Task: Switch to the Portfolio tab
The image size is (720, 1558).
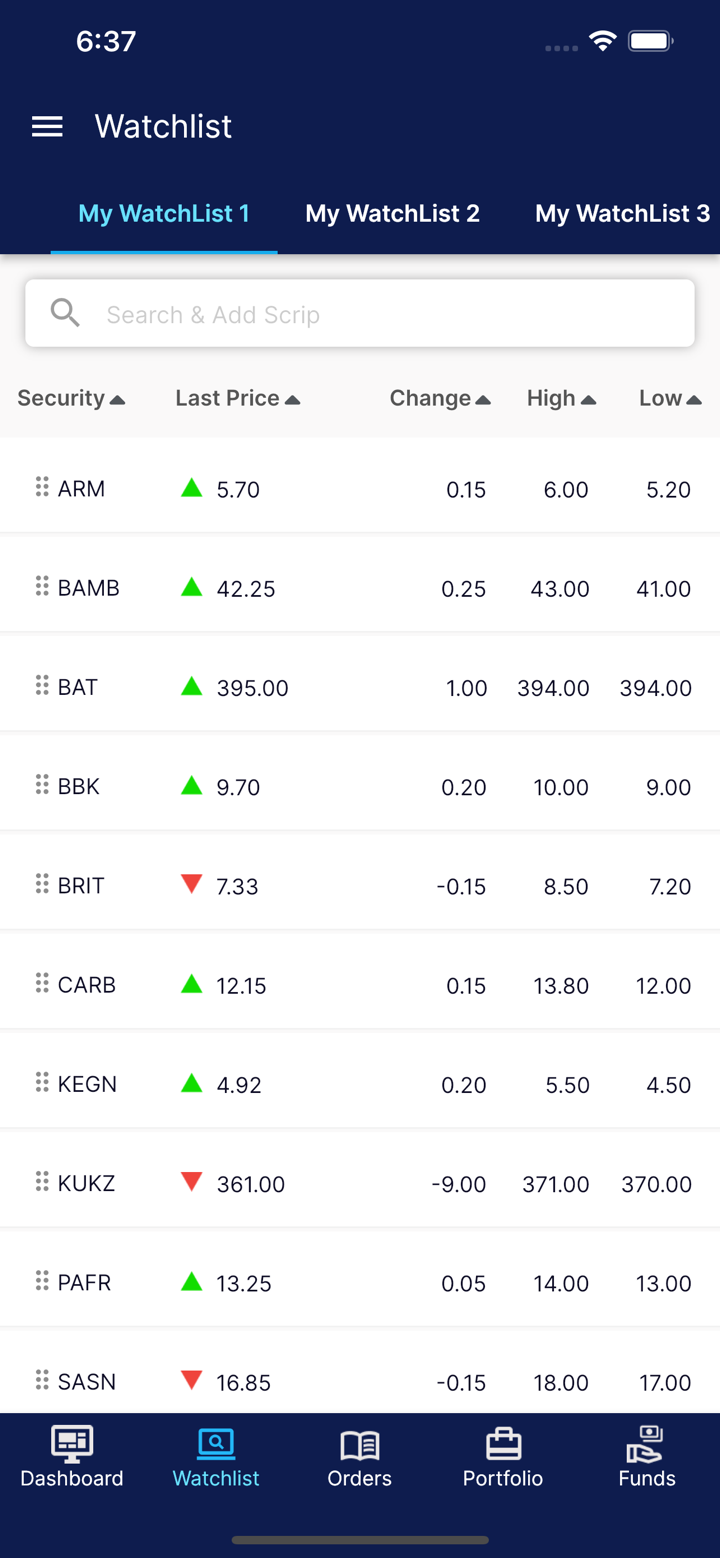Action: [x=503, y=1458]
